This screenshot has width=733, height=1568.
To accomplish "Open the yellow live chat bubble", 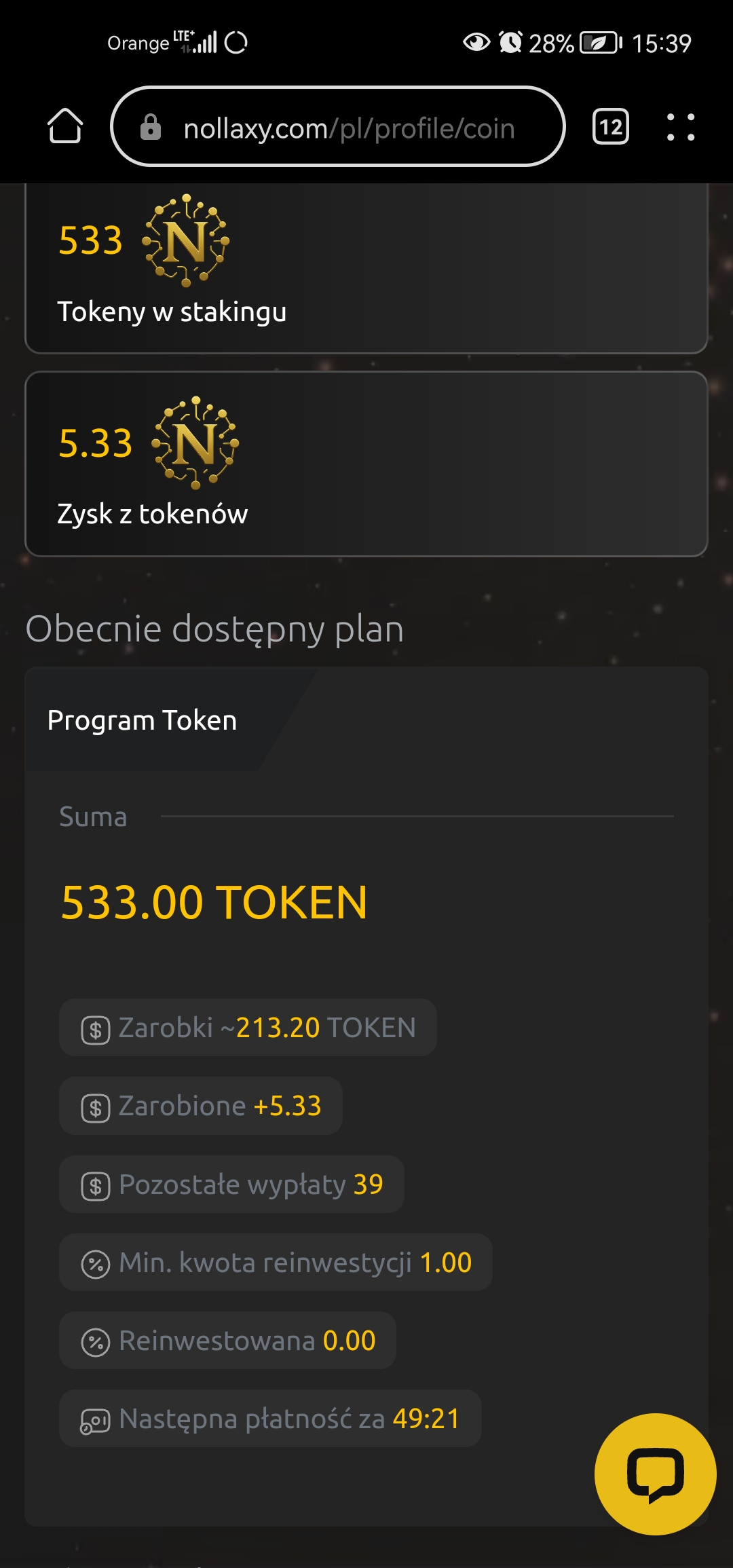I will pyautogui.click(x=656, y=1474).
